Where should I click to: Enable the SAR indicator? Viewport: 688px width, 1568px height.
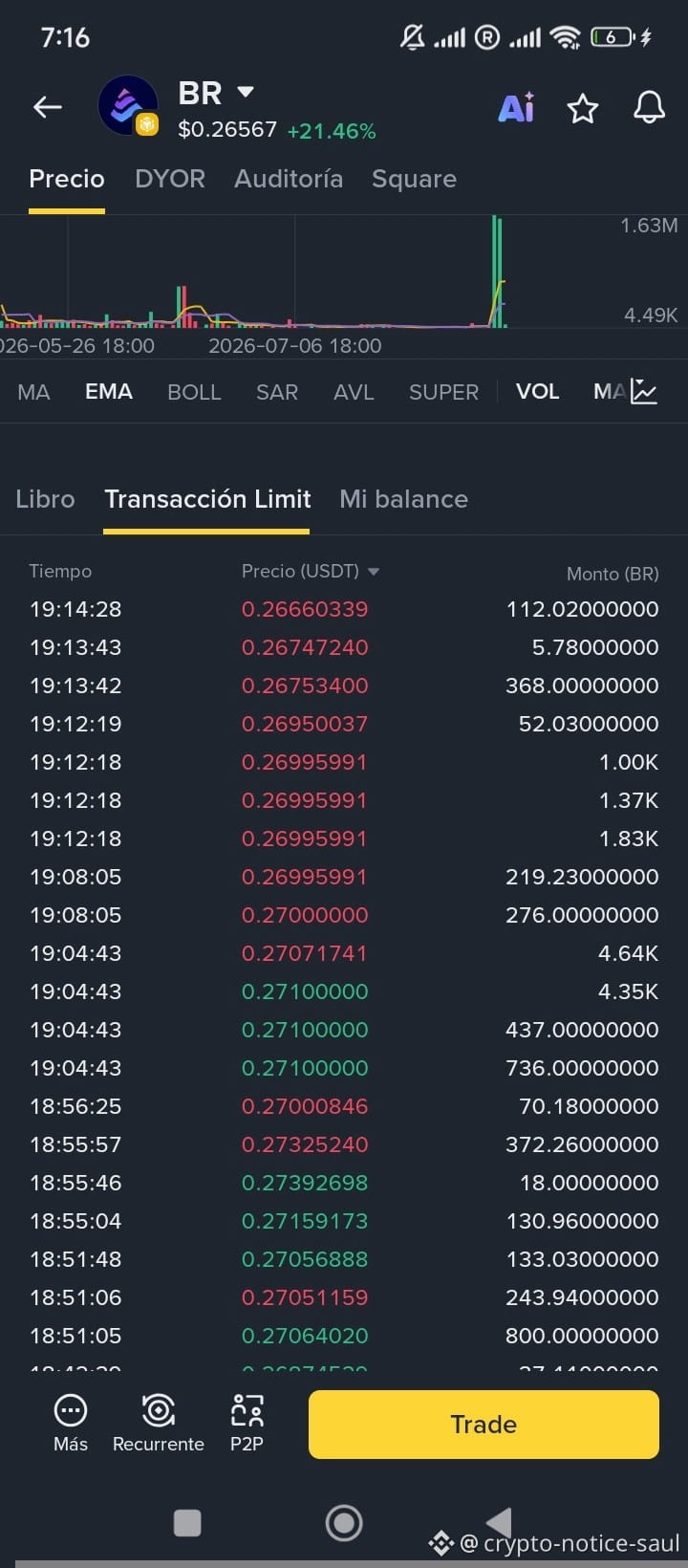click(277, 392)
